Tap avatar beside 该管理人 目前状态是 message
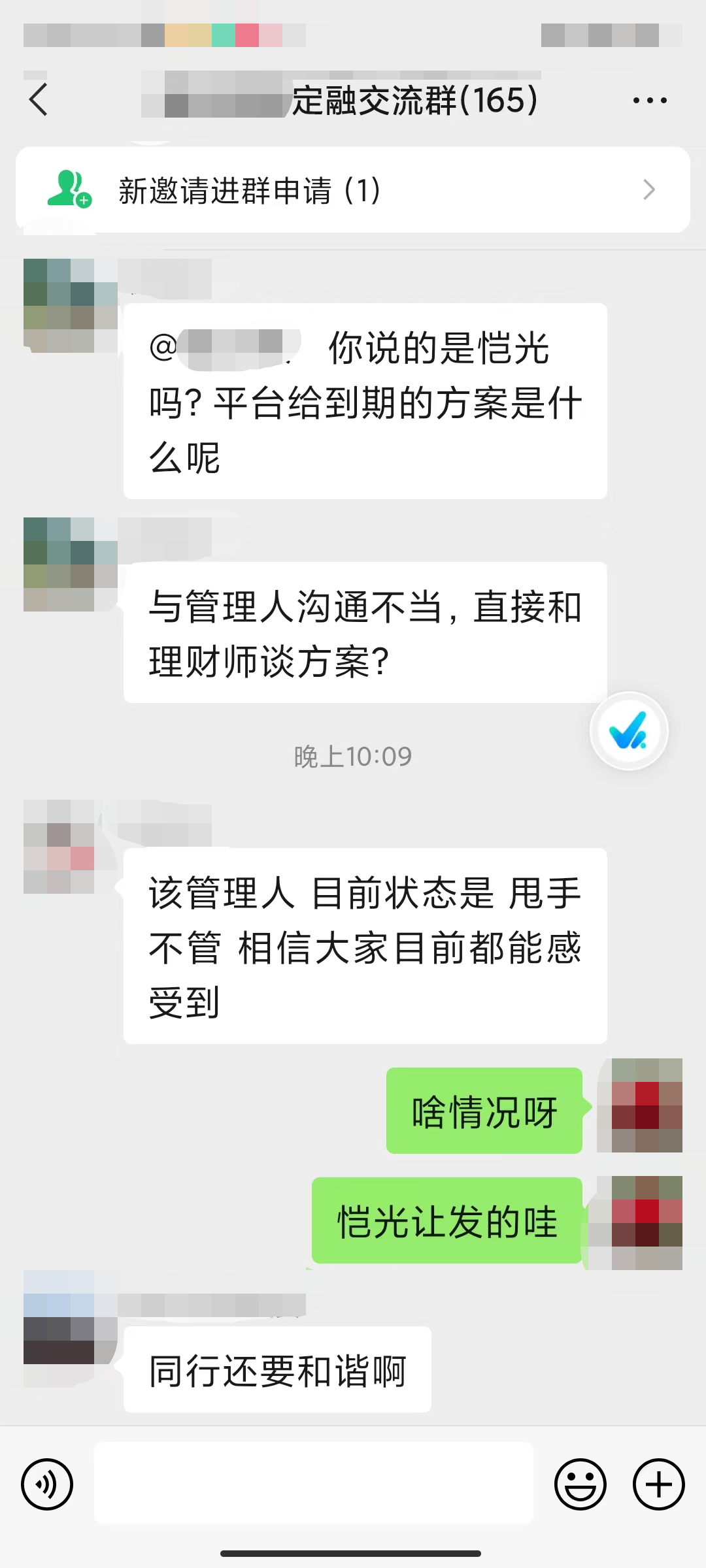The image size is (706, 1568). click(59, 846)
